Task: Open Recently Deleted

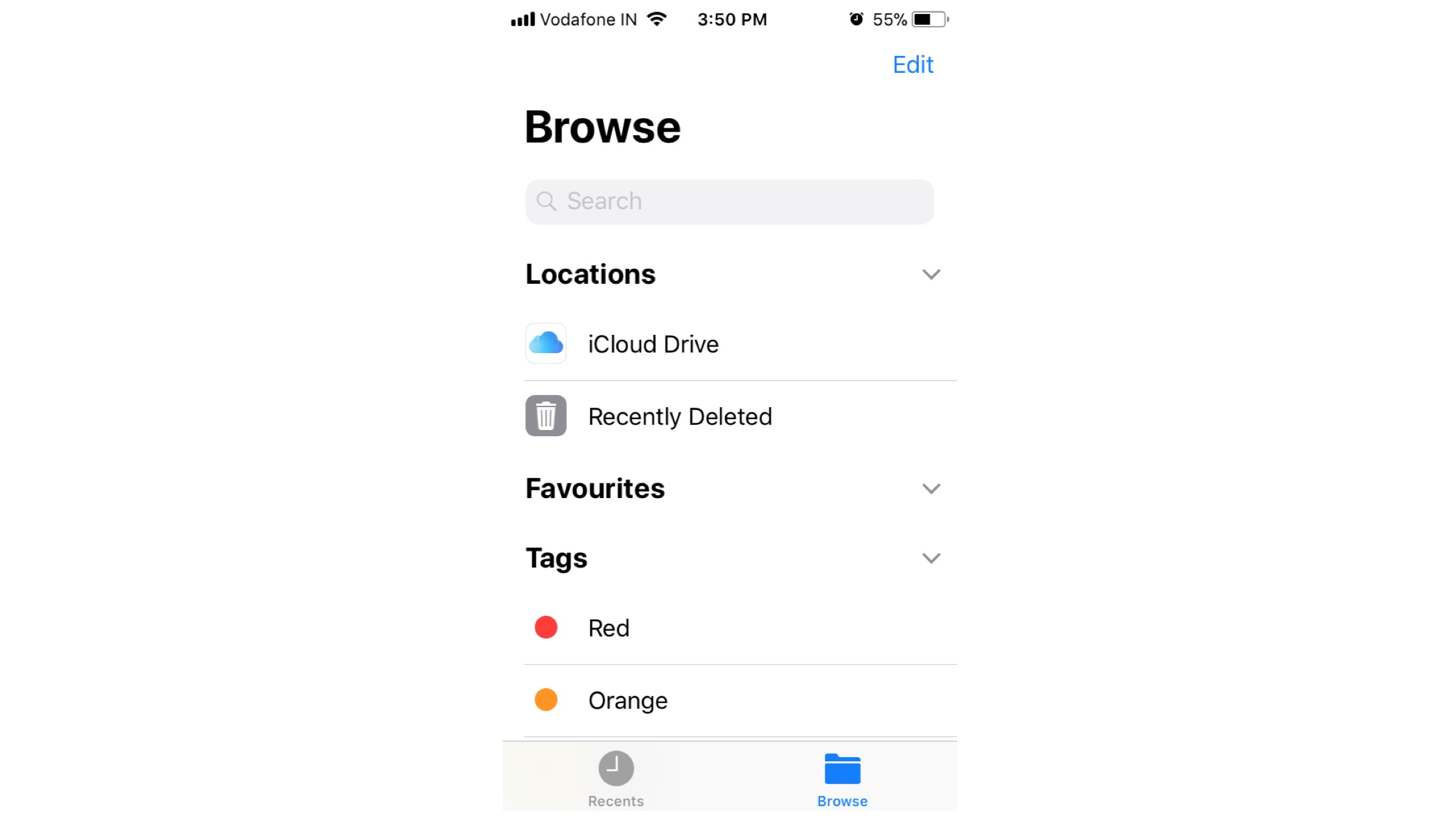Action: pyautogui.click(x=679, y=416)
